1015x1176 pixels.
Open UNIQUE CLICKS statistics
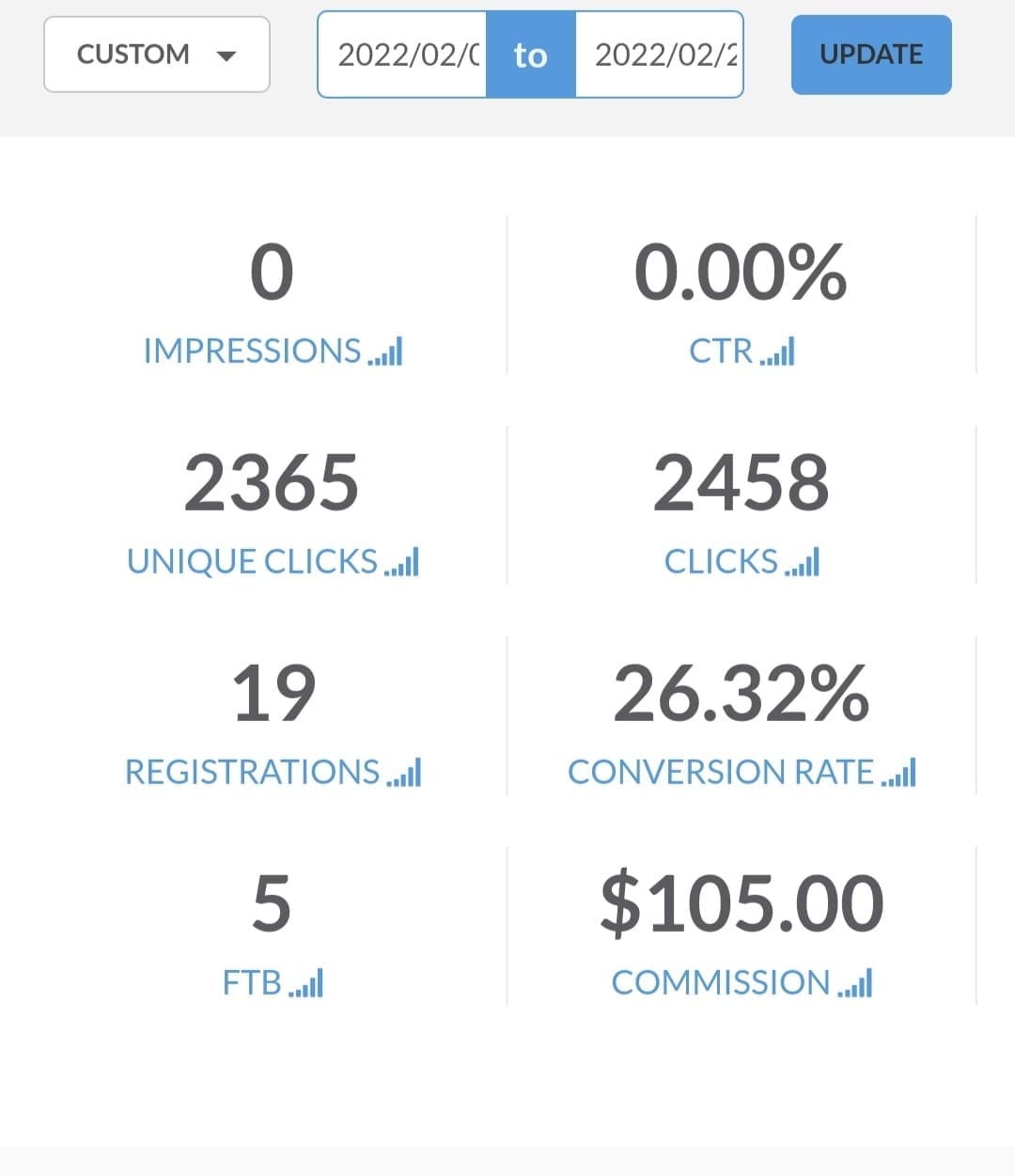(272, 561)
